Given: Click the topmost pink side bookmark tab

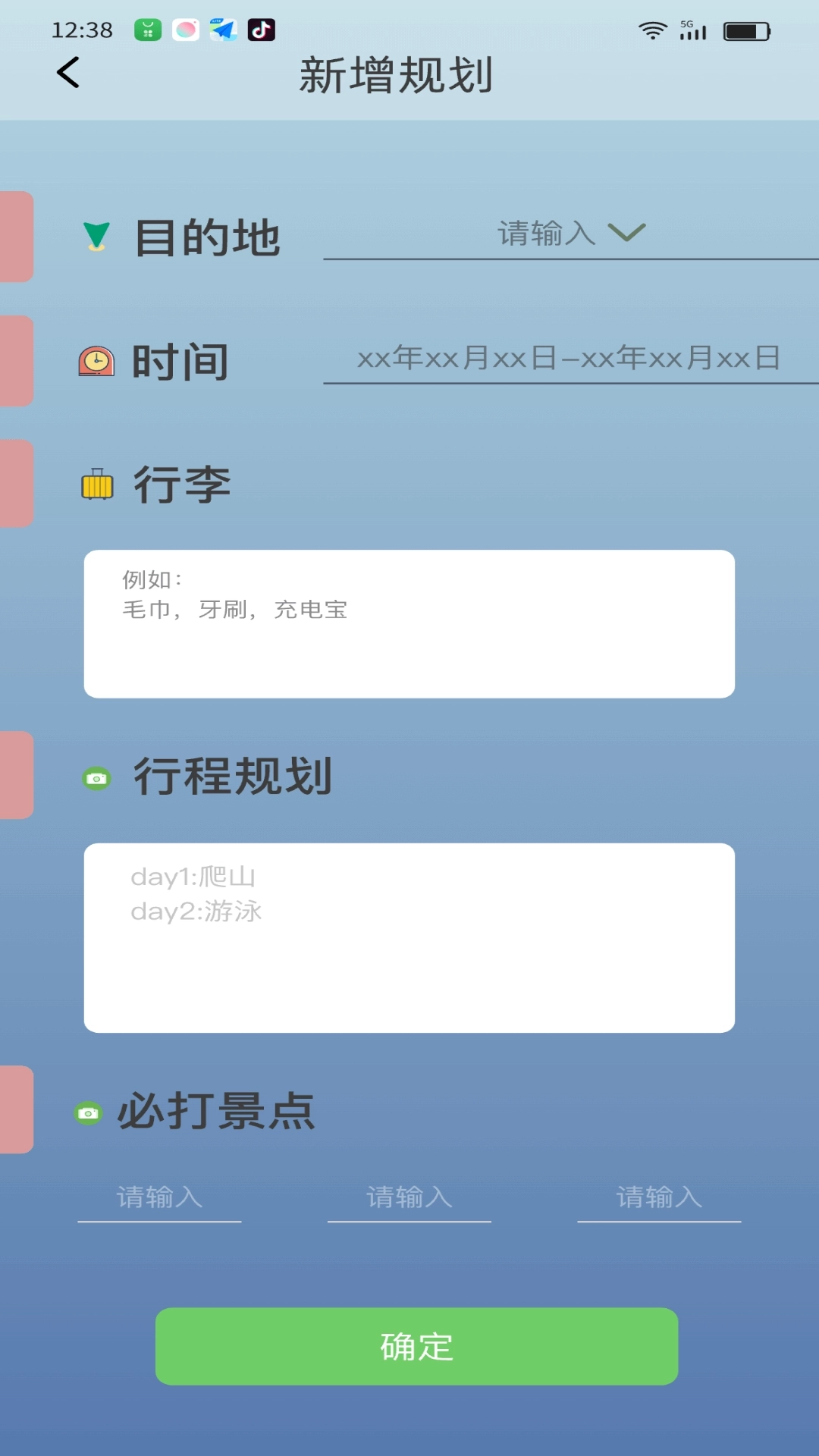Looking at the screenshot, I should click(17, 235).
